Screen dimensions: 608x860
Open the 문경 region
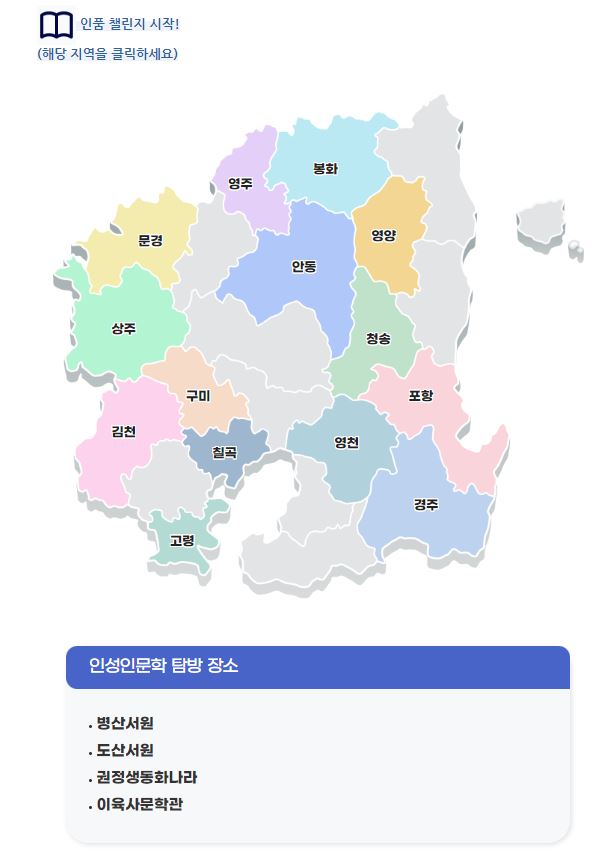(x=150, y=240)
